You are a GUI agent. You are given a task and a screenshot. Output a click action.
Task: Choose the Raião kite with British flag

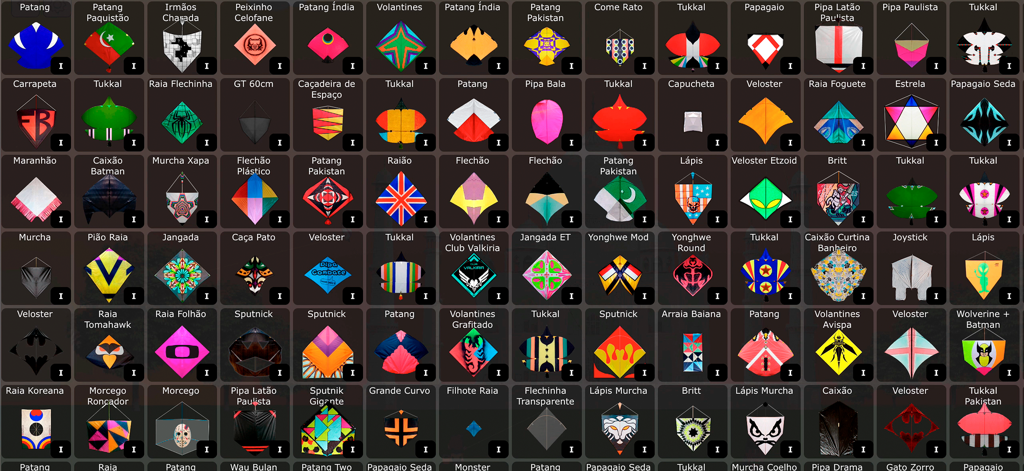(399, 197)
